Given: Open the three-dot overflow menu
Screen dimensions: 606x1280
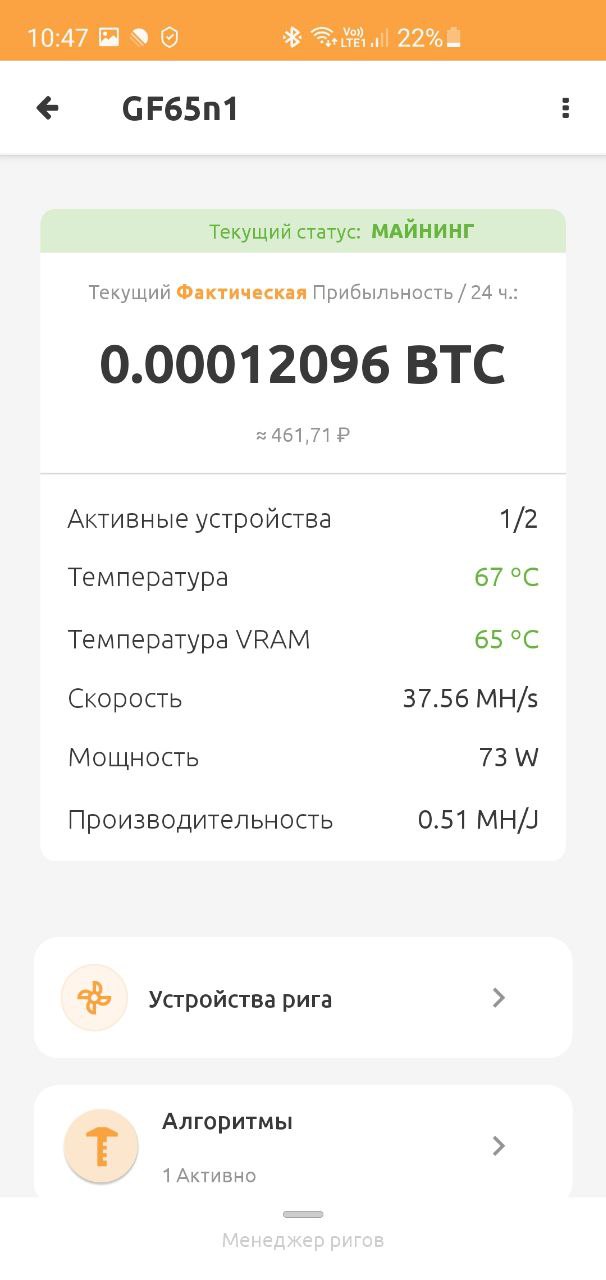Looking at the screenshot, I should click(566, 108).
